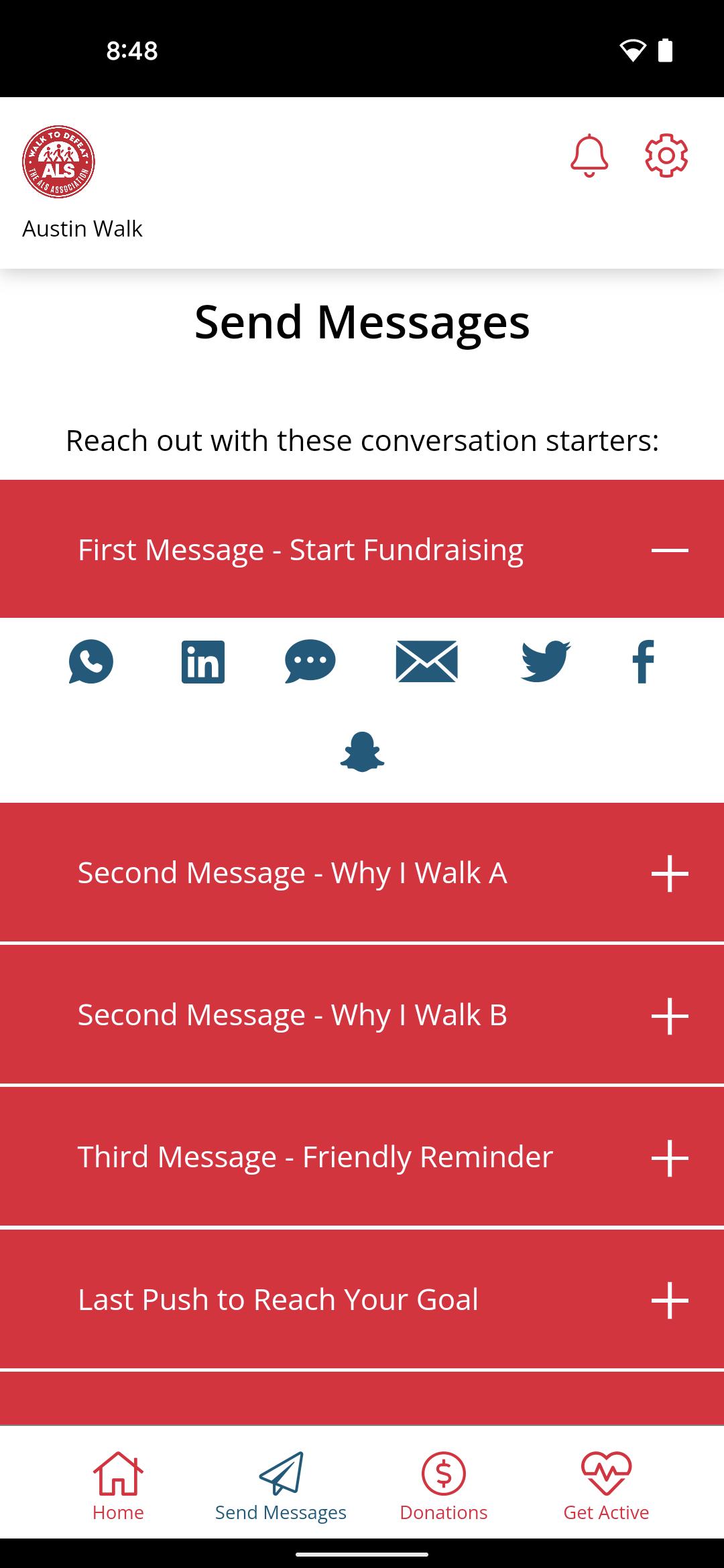Share first message on Snapchat

[x=362, y=753]
